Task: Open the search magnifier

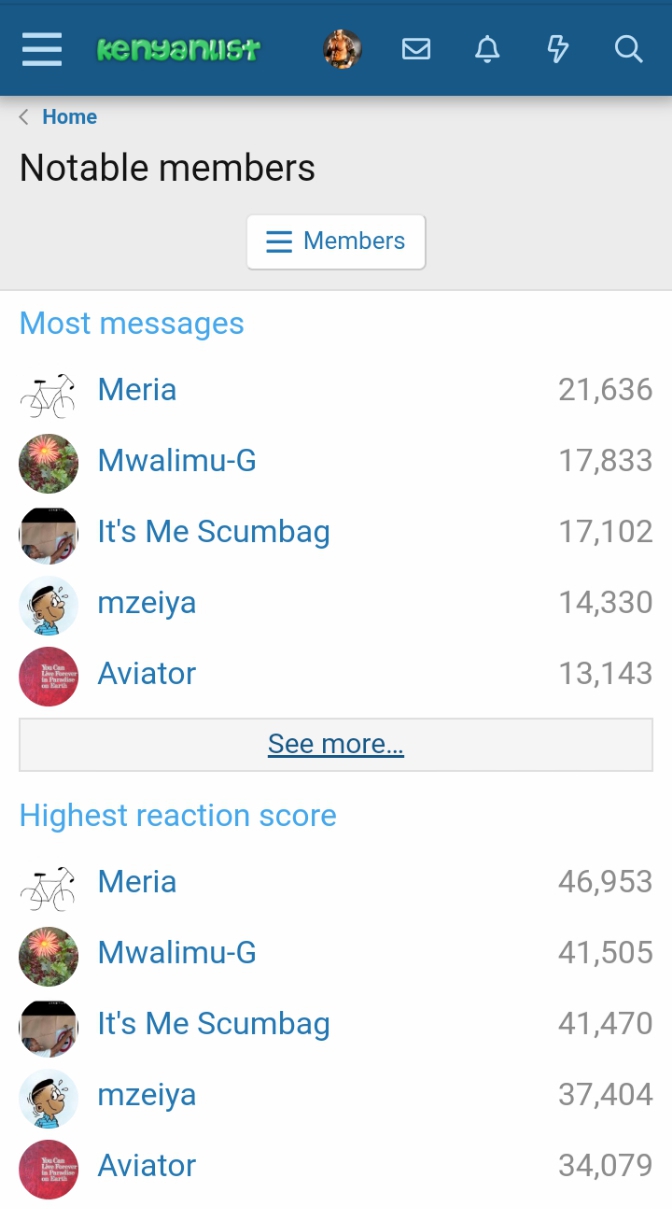Action: (x=628, y=48)
